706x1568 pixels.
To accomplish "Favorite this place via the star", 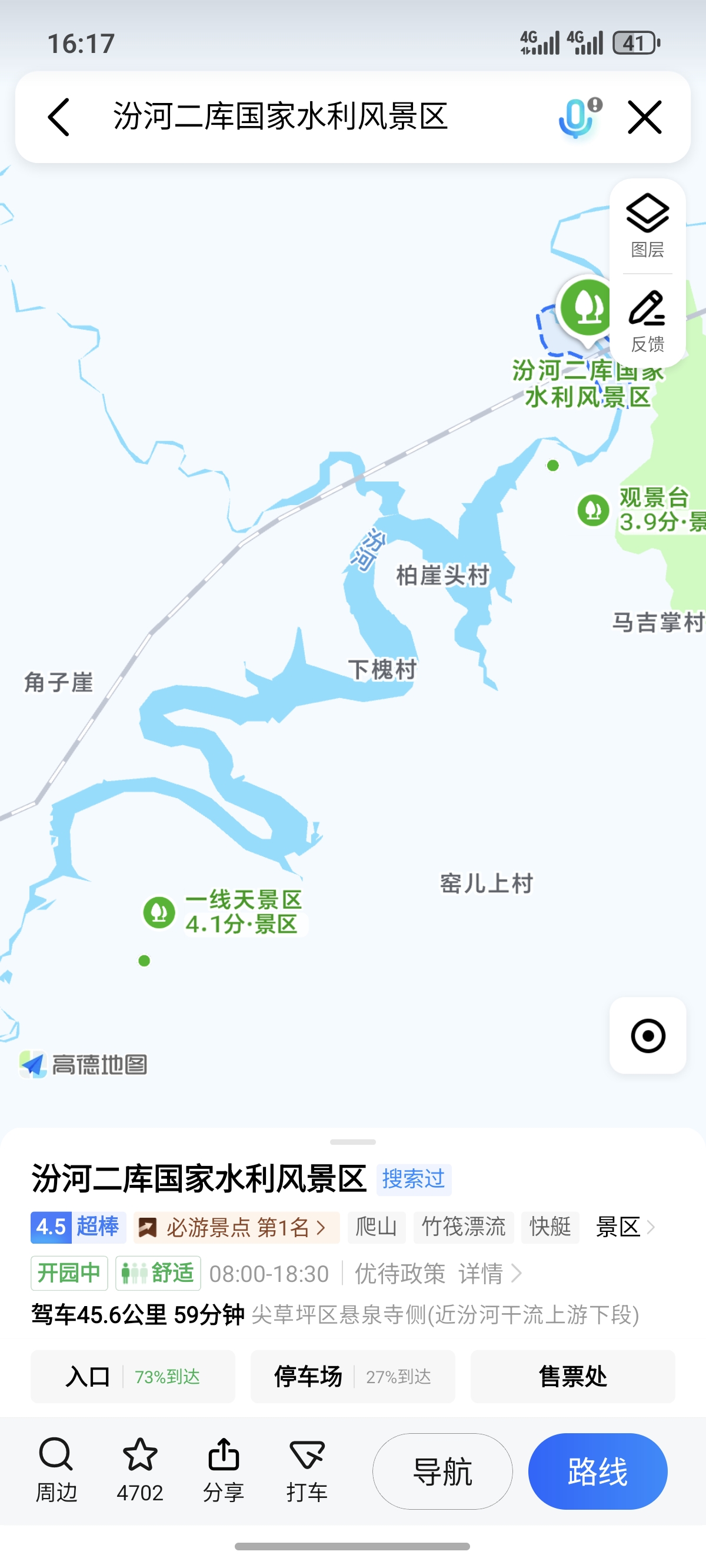I will [x=140, y=1470].
